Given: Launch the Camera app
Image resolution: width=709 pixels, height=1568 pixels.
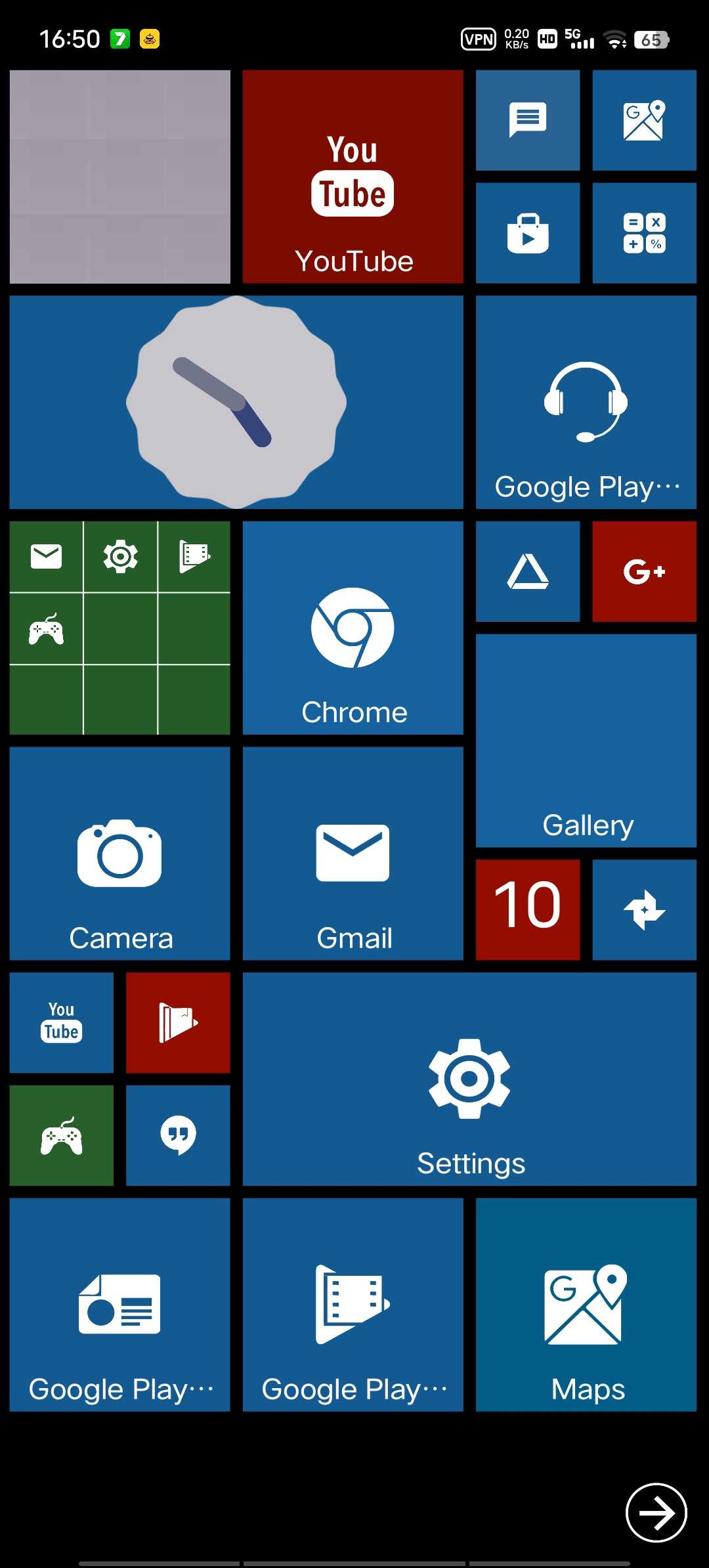Looking at the screenshot, I should pos(120,854).
